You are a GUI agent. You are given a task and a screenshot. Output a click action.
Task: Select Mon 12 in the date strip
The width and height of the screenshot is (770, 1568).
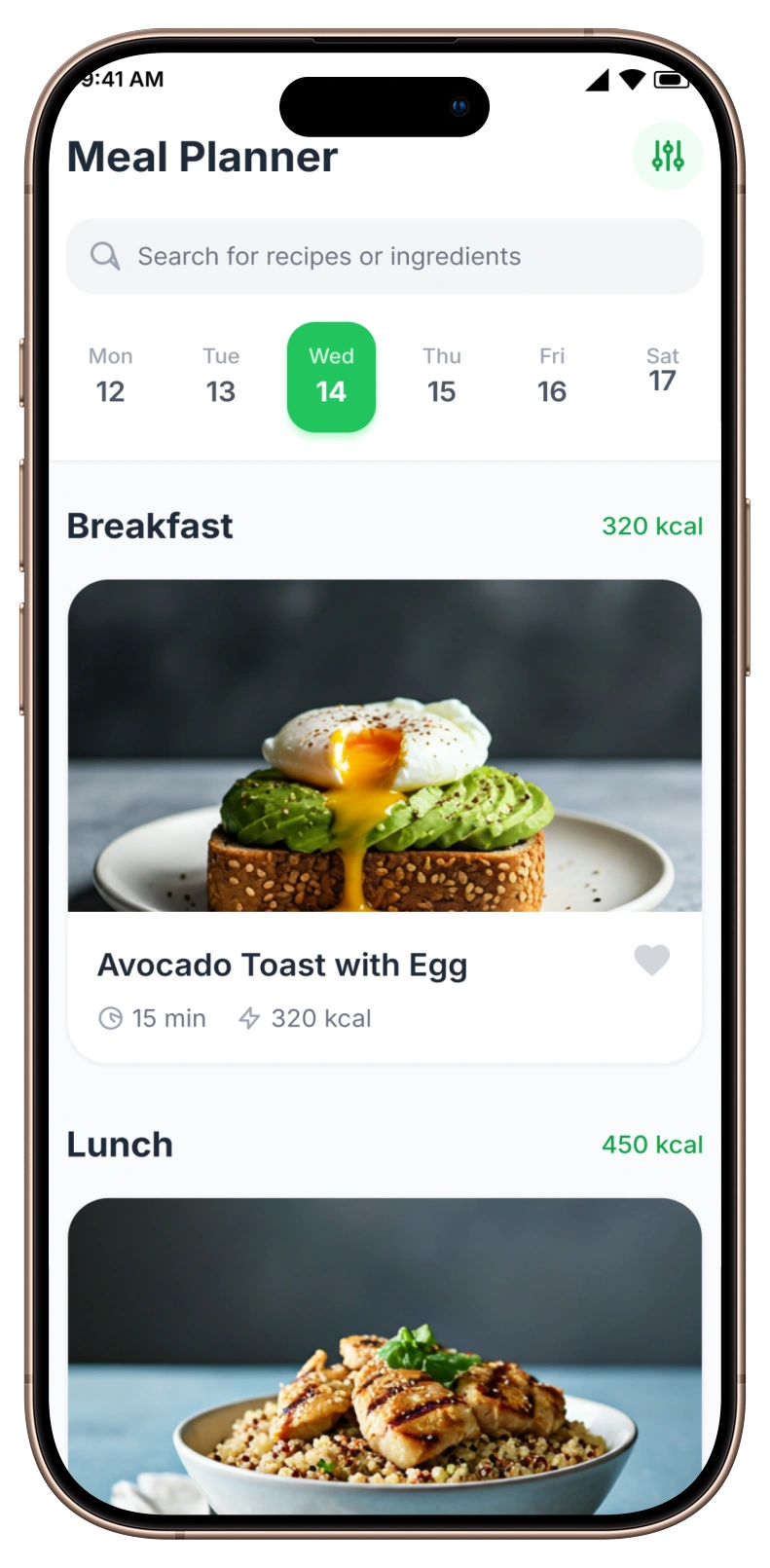coord(110,376)
